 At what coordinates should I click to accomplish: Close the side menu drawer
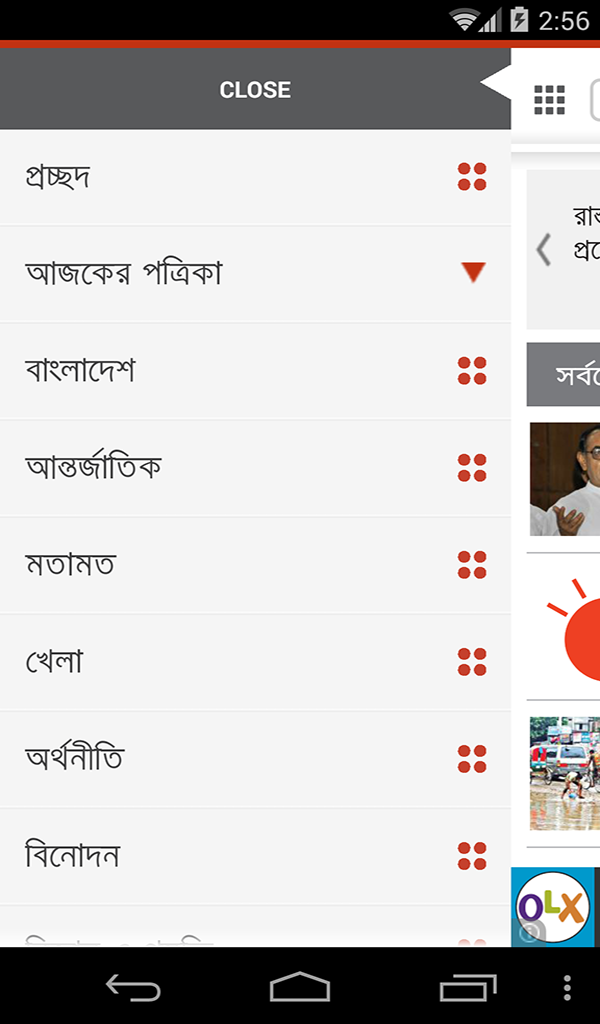tap(255, 90)
